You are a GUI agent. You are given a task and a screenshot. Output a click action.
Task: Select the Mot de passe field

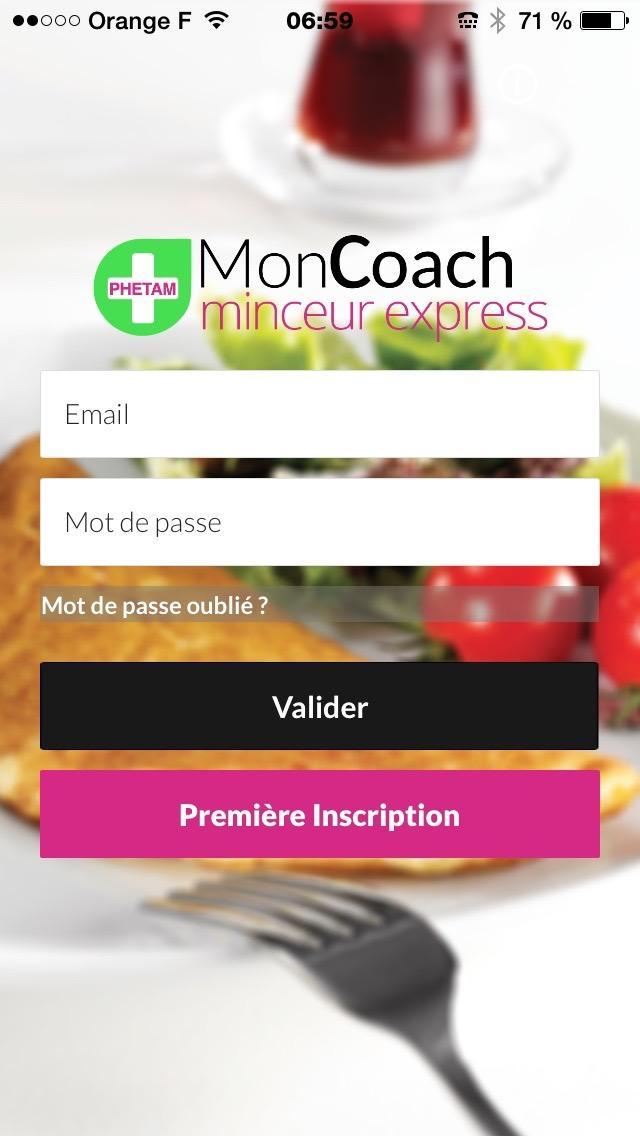(320, 522)
